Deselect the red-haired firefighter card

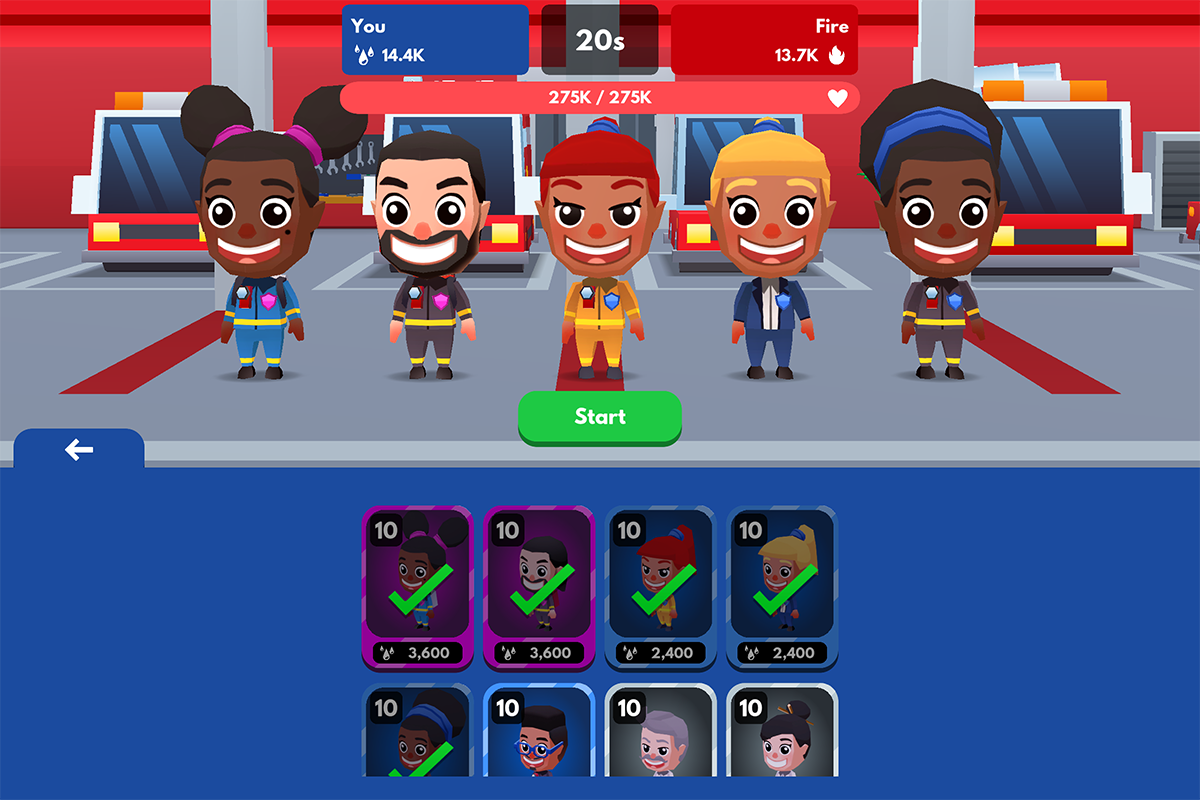[660, 587]
